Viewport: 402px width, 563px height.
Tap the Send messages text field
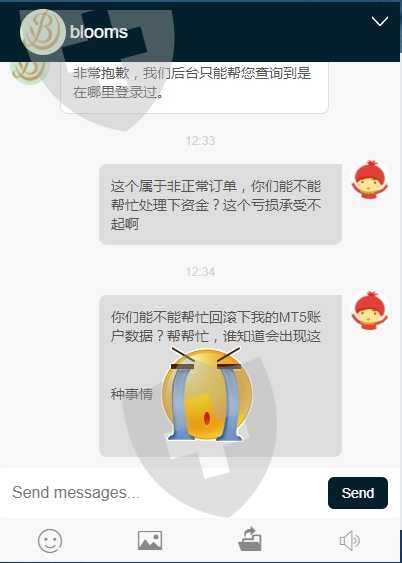163,493
